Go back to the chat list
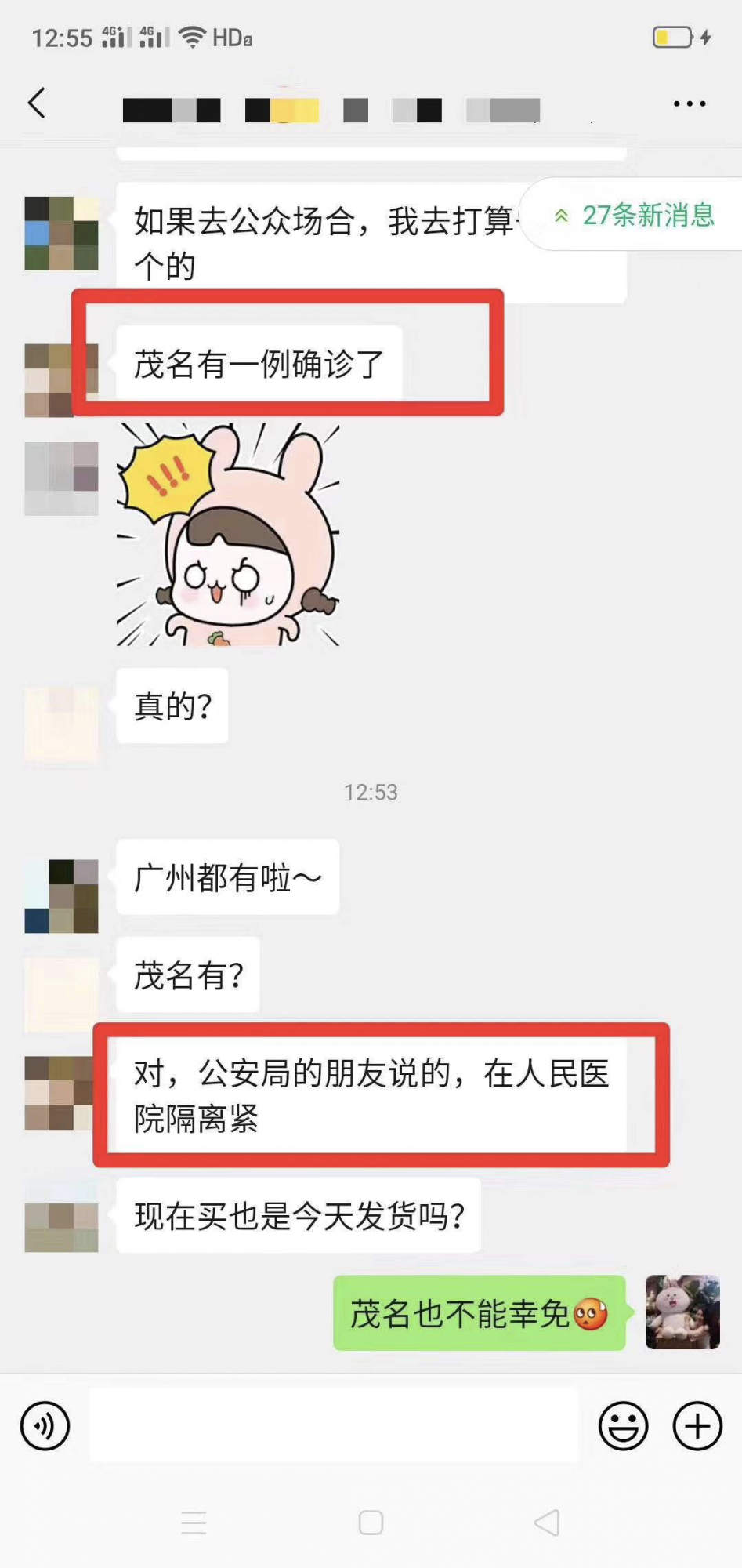 37,103
